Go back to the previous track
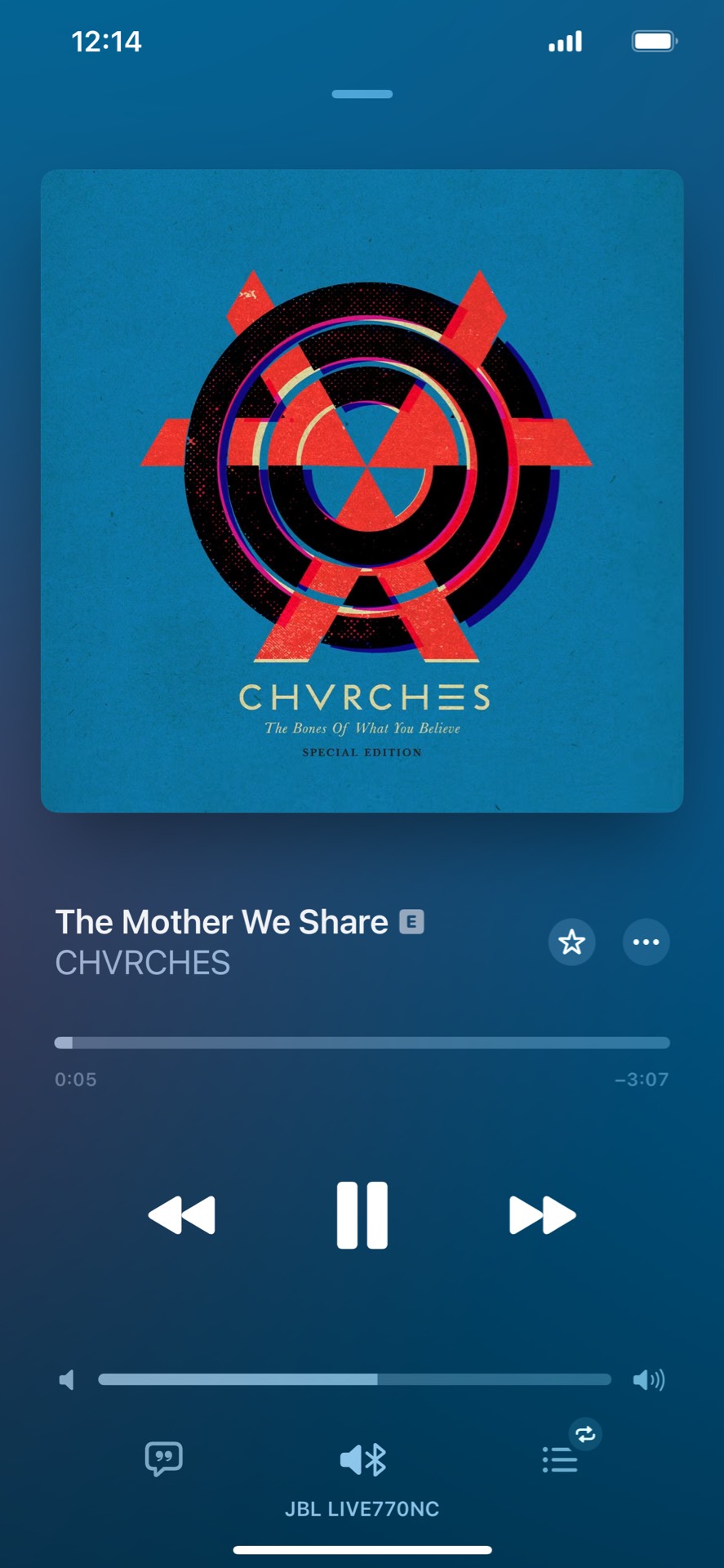 [182, 1215]
